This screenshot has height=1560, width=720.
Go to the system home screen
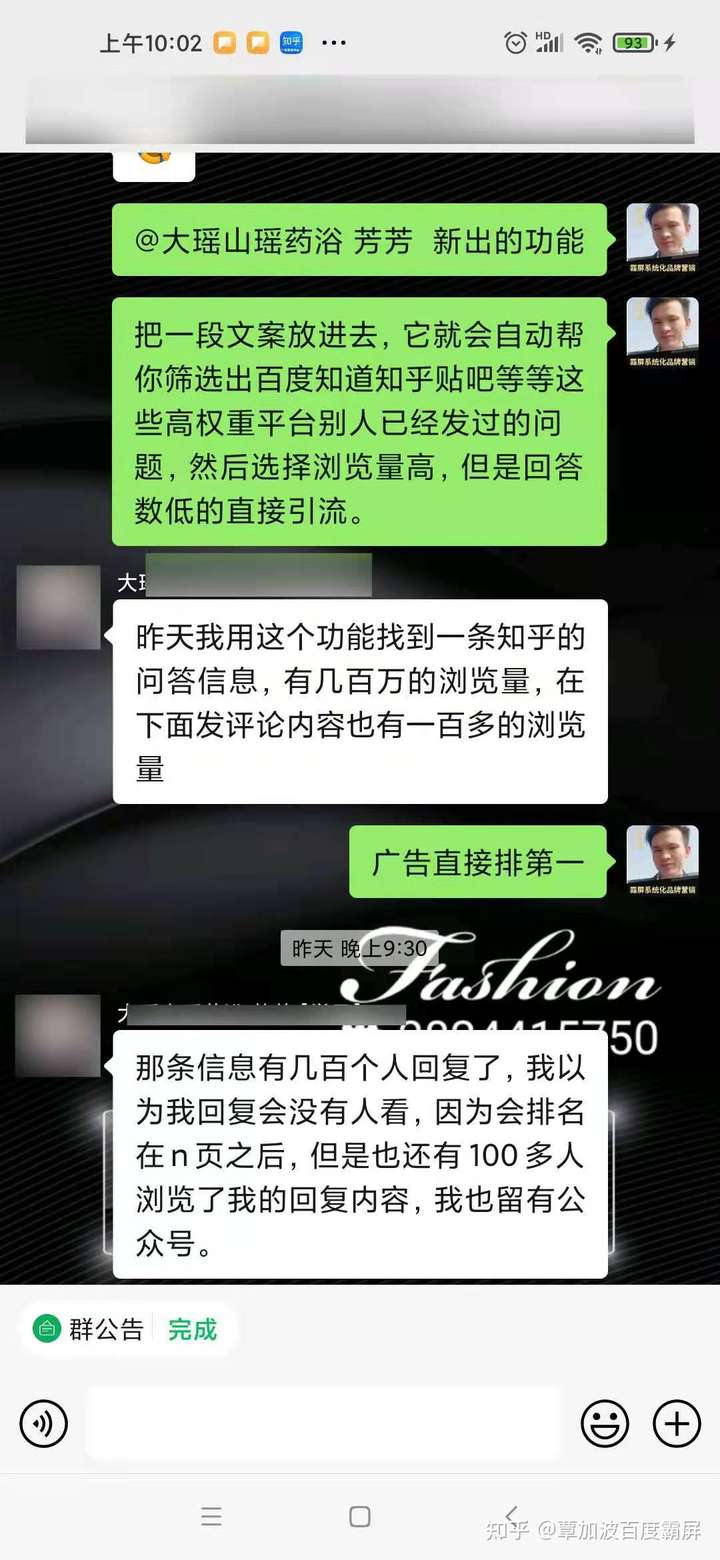(x=360, y=1516)
